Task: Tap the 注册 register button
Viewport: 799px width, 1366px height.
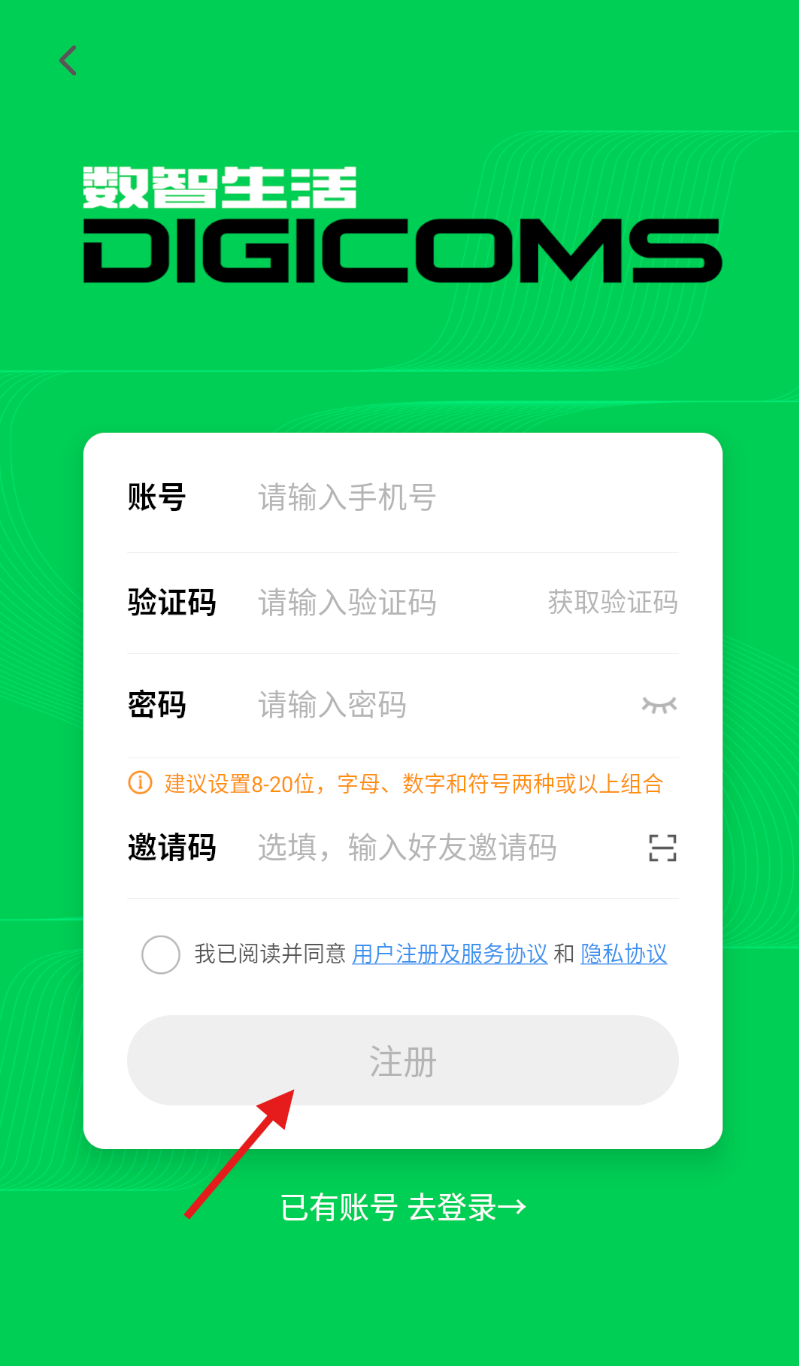Action: click(x=402, y=1061)
